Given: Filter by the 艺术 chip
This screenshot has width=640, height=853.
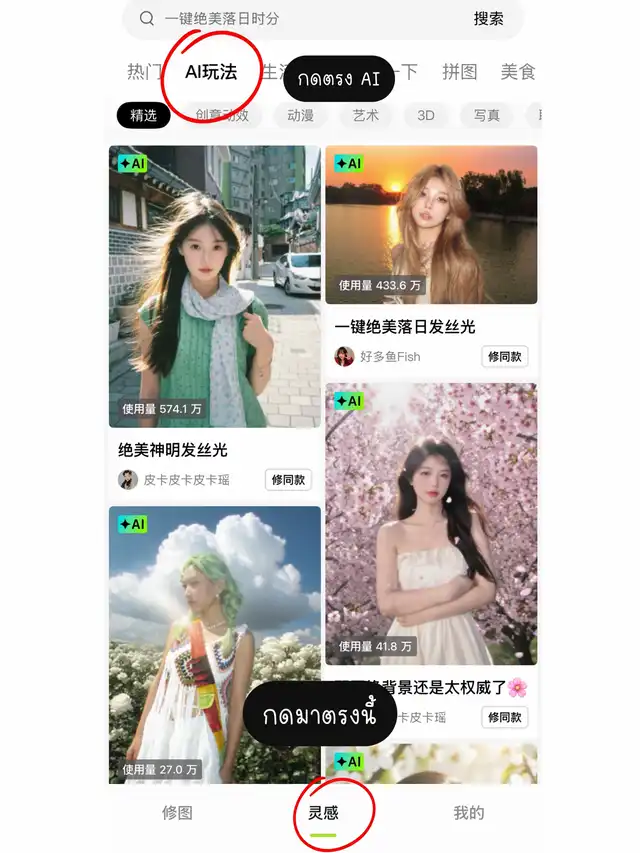Looking at the screenshot, I should coord(365,115).
